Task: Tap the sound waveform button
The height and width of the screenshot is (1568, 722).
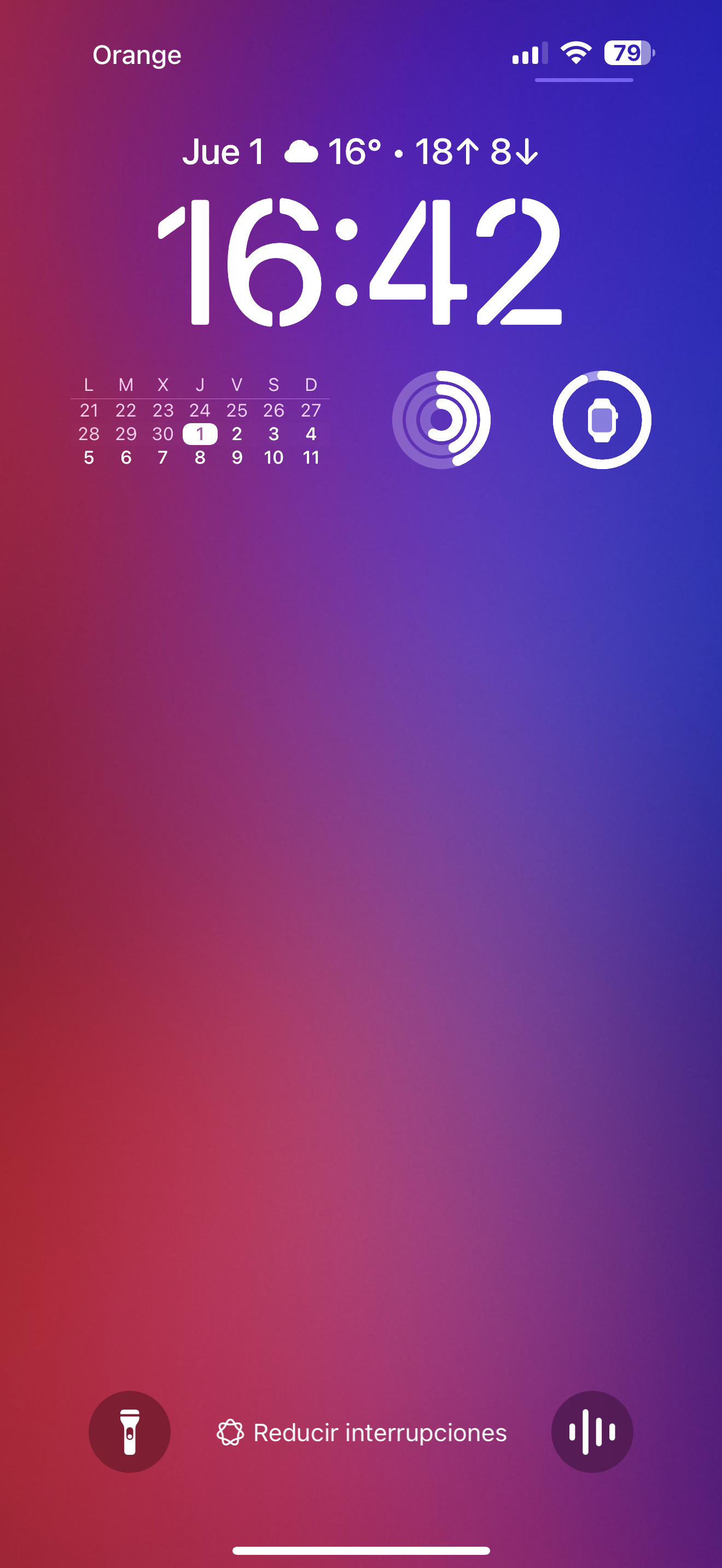Action: pos(592,1432)
